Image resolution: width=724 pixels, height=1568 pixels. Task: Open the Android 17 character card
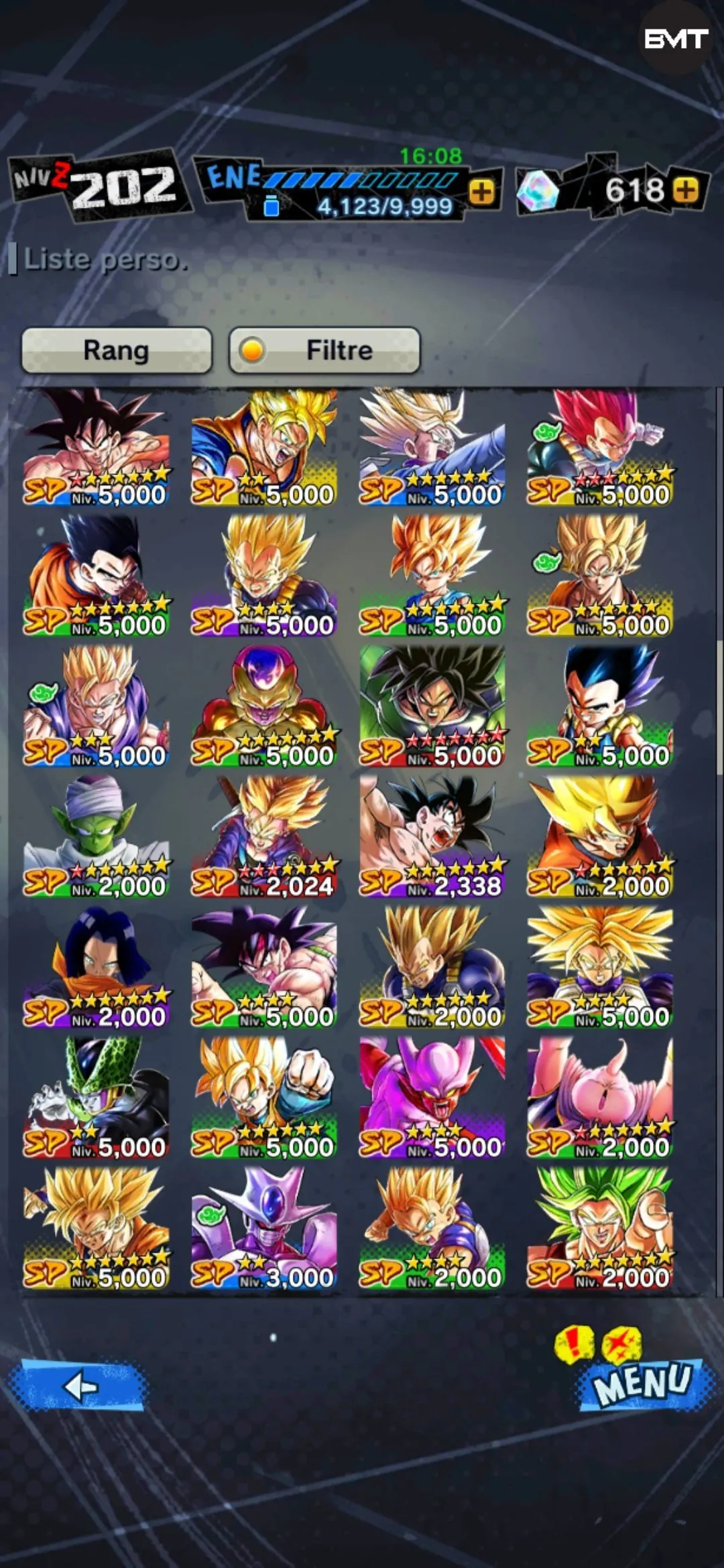[x=97, y=966]
